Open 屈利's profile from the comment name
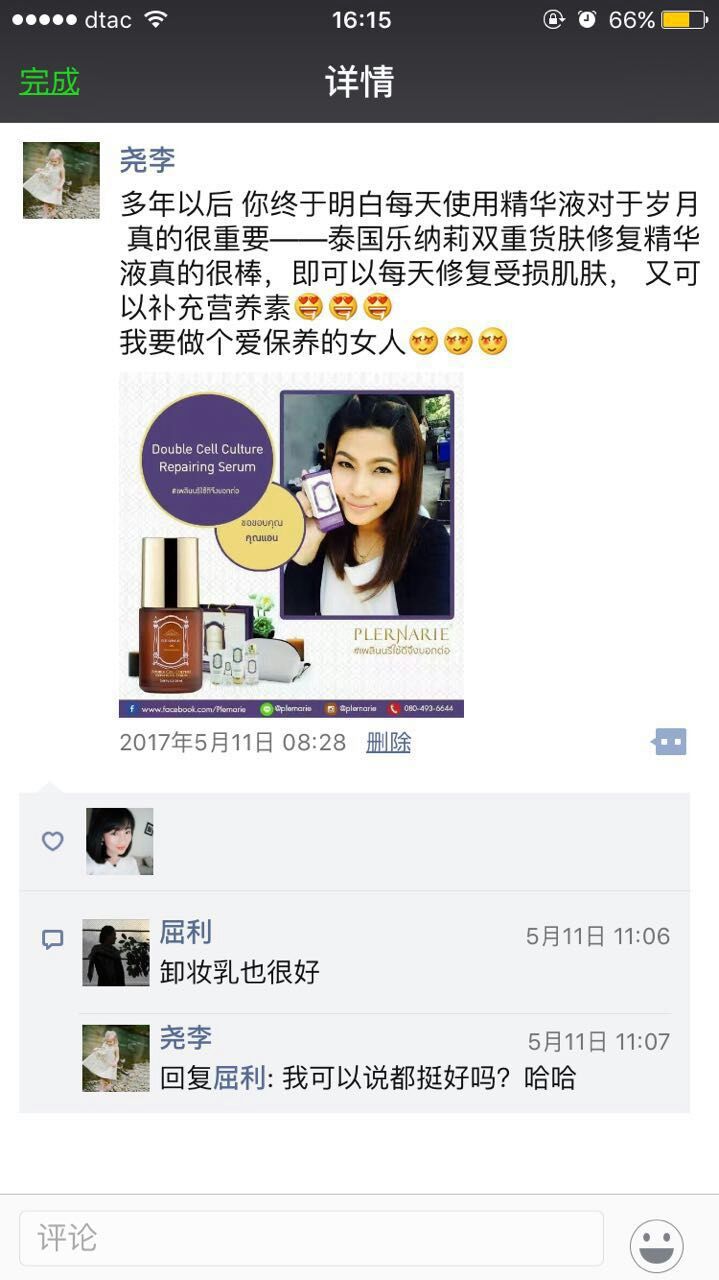The image size is (719, 1280). (x=186, y=932)
